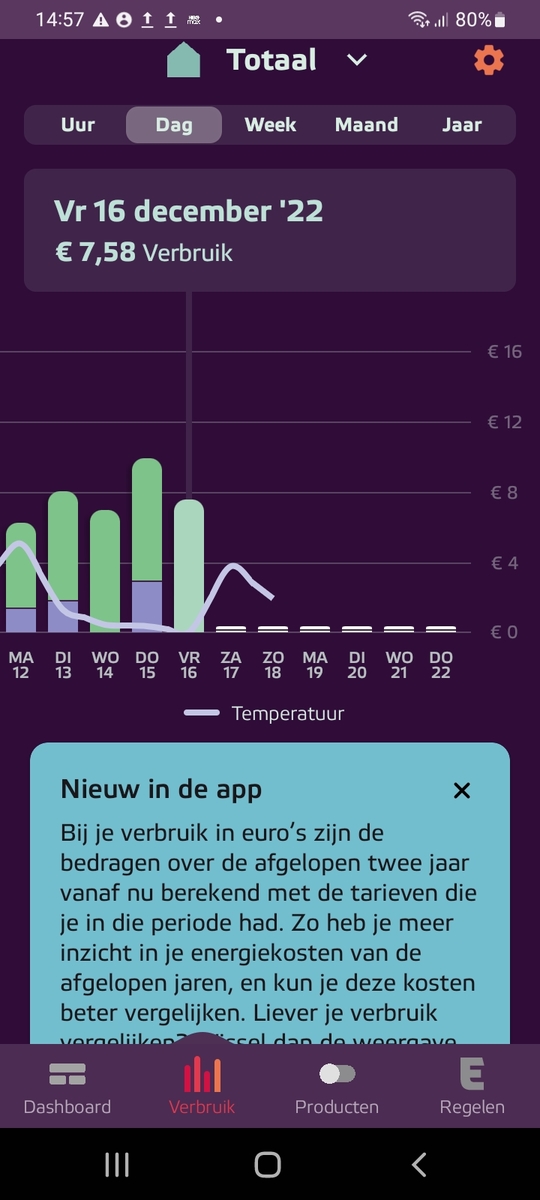Show the Jaar overview
The height and width of the screenshot is (1200, 540).
[x=462, y=125]
